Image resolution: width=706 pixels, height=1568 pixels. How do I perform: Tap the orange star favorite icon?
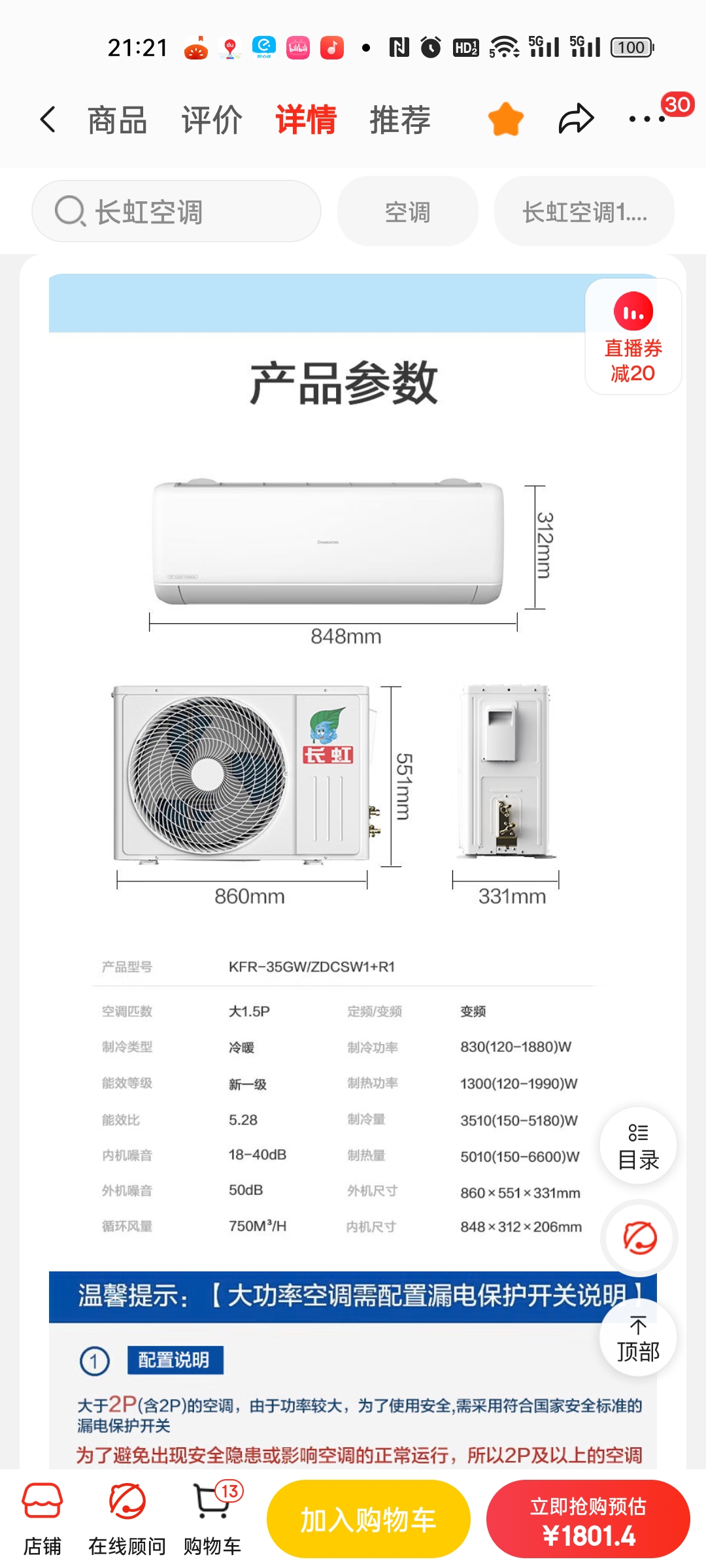[x=505, y=120]
